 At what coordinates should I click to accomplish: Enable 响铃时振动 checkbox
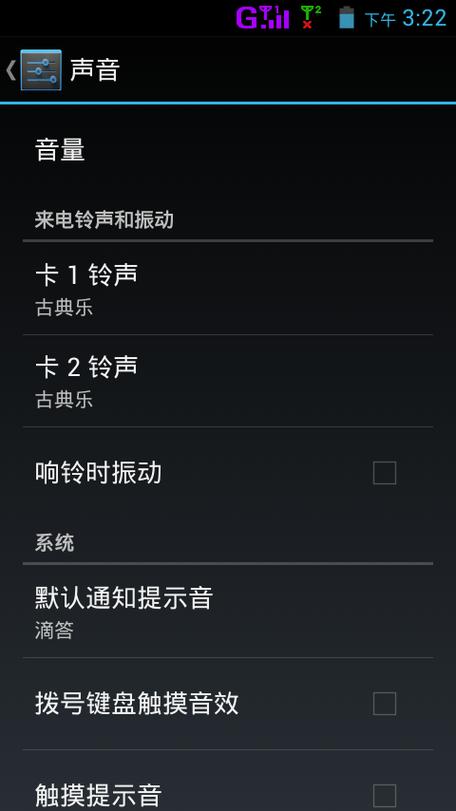[384, 473]
